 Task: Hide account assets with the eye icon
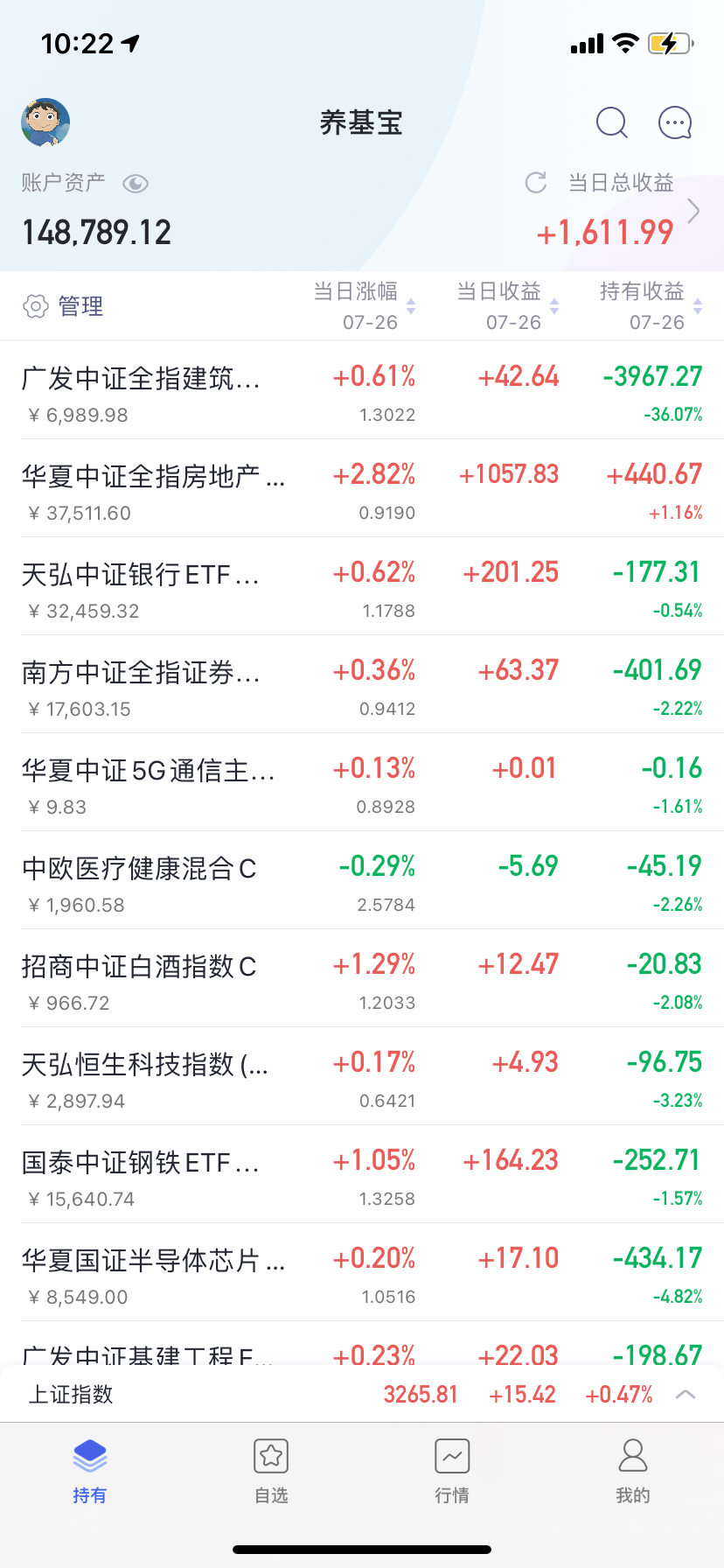click(x=136, y=184)
